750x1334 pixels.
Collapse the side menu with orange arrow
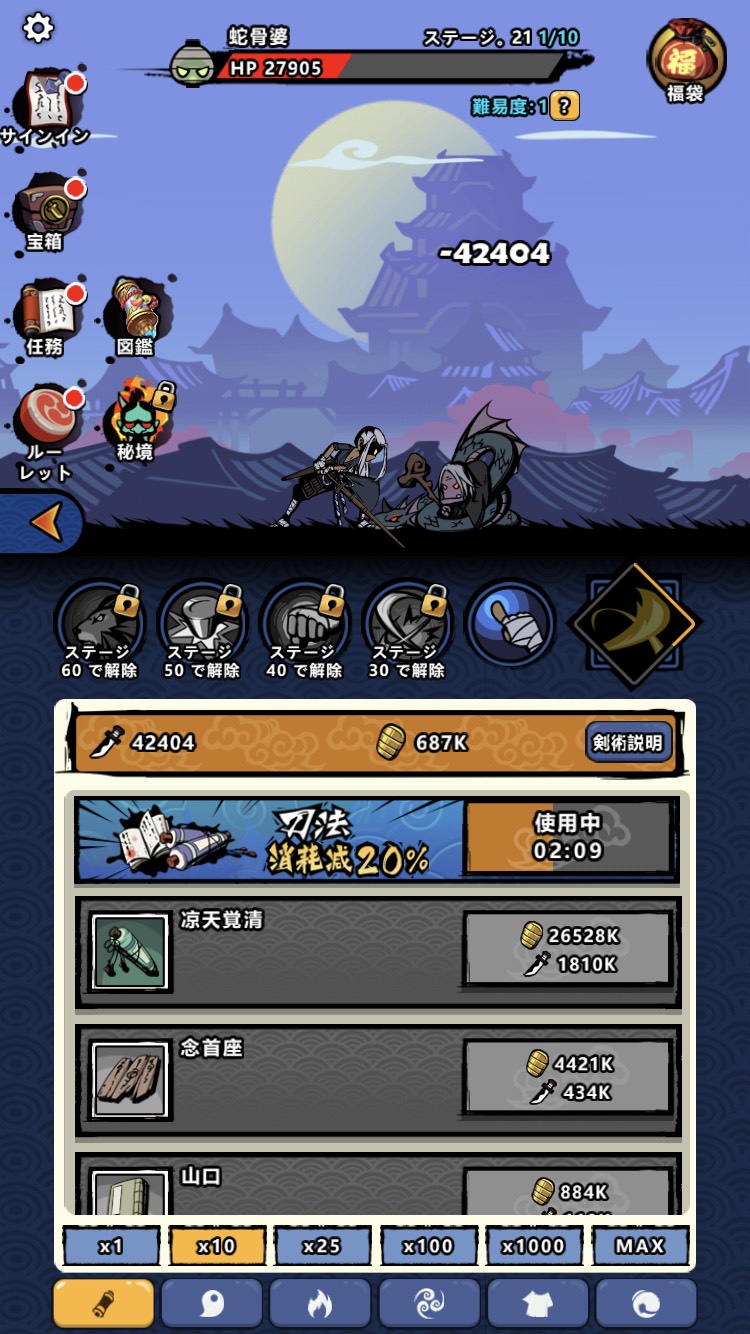point(45,521)
